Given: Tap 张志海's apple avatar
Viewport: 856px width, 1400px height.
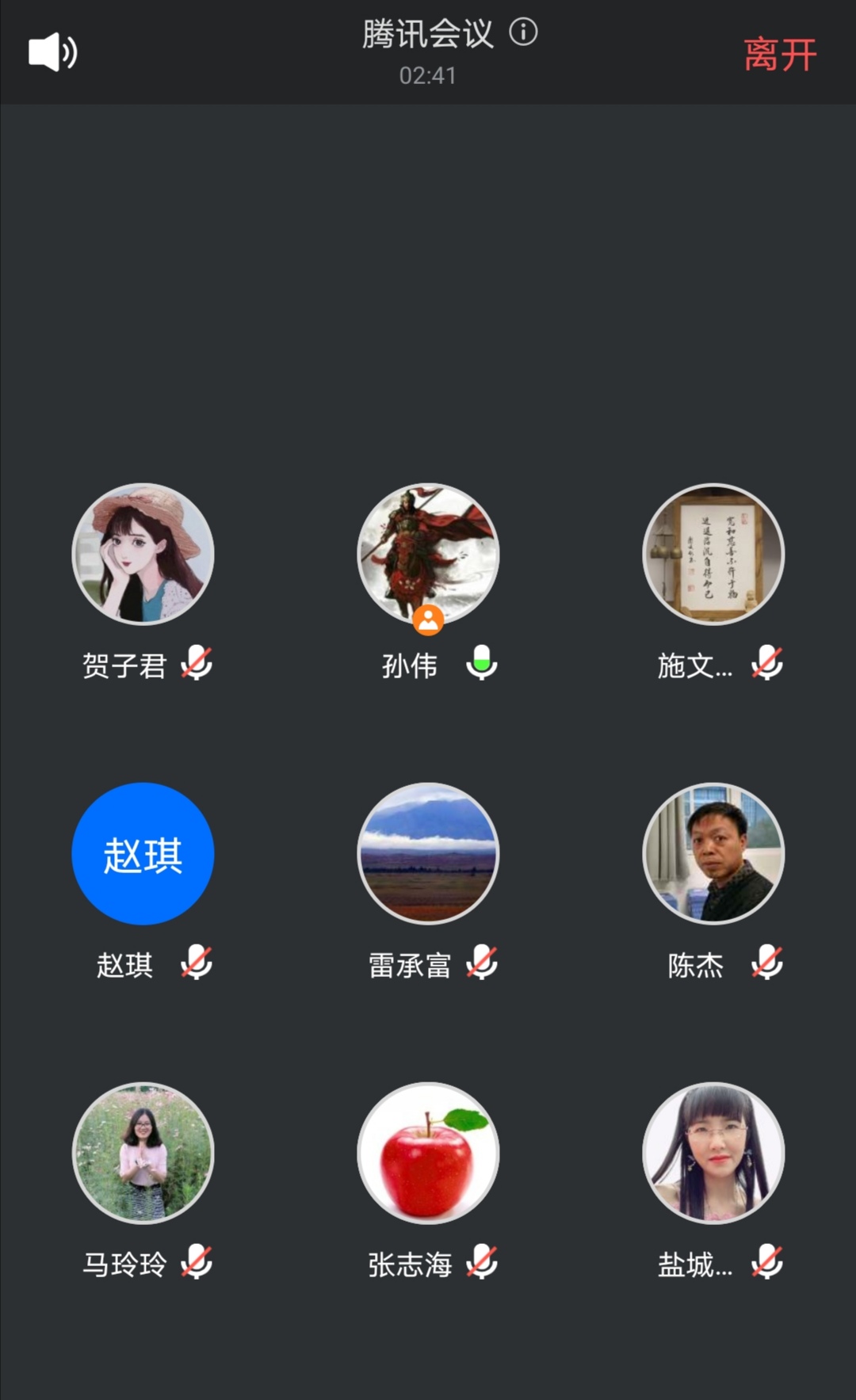Looking at the screenshot, I should click(428, 1153).
